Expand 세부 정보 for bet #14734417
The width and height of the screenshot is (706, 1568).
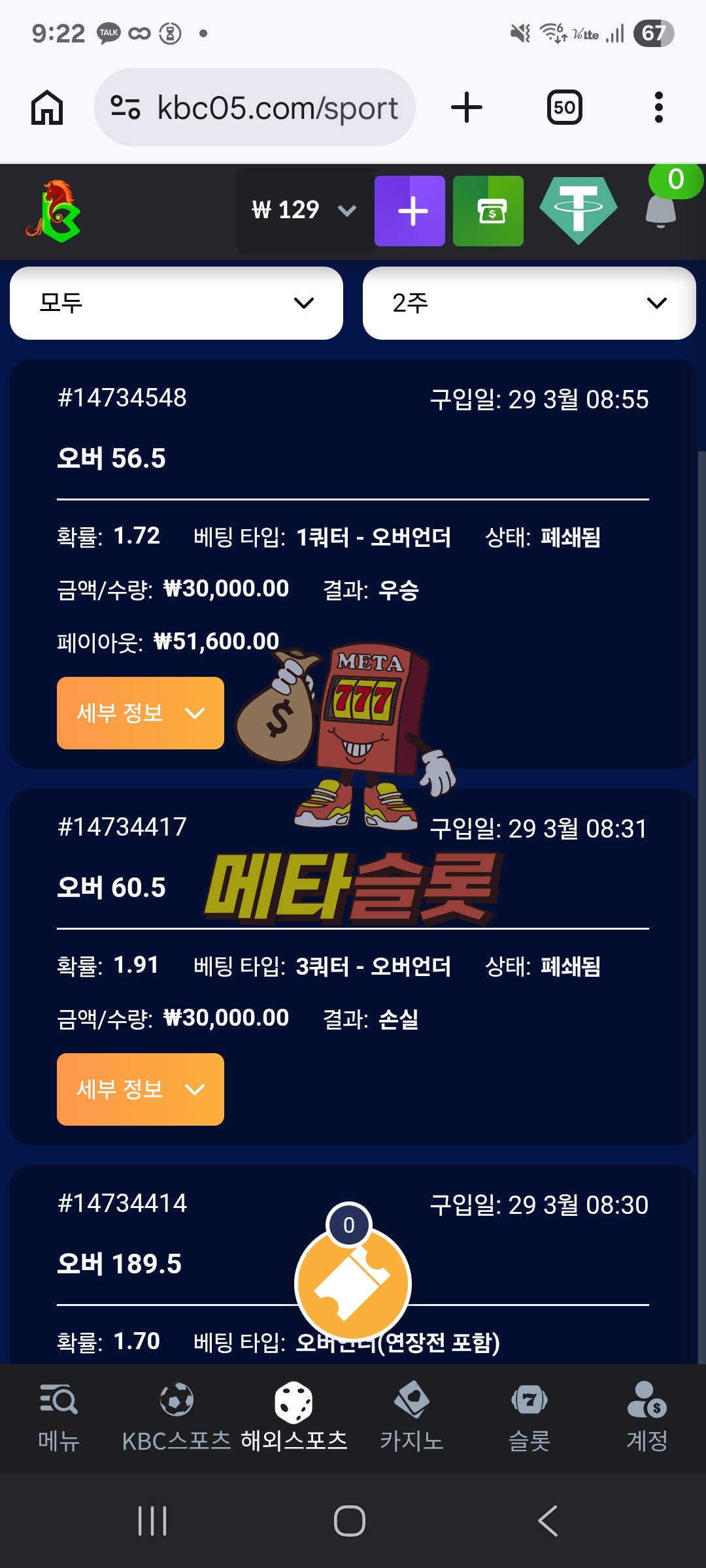(x=141, y=1089)
